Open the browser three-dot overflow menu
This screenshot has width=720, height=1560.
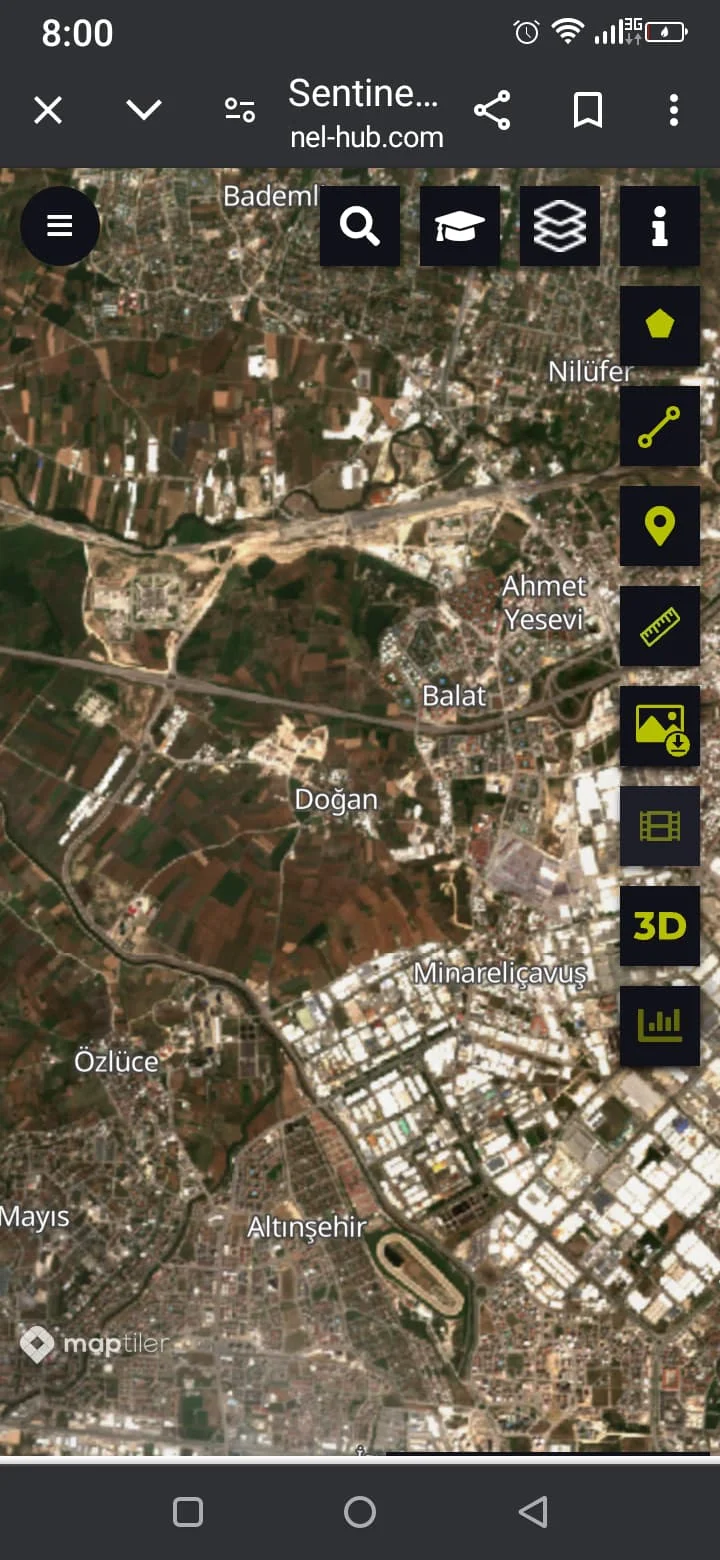click(x=673, y=110)
